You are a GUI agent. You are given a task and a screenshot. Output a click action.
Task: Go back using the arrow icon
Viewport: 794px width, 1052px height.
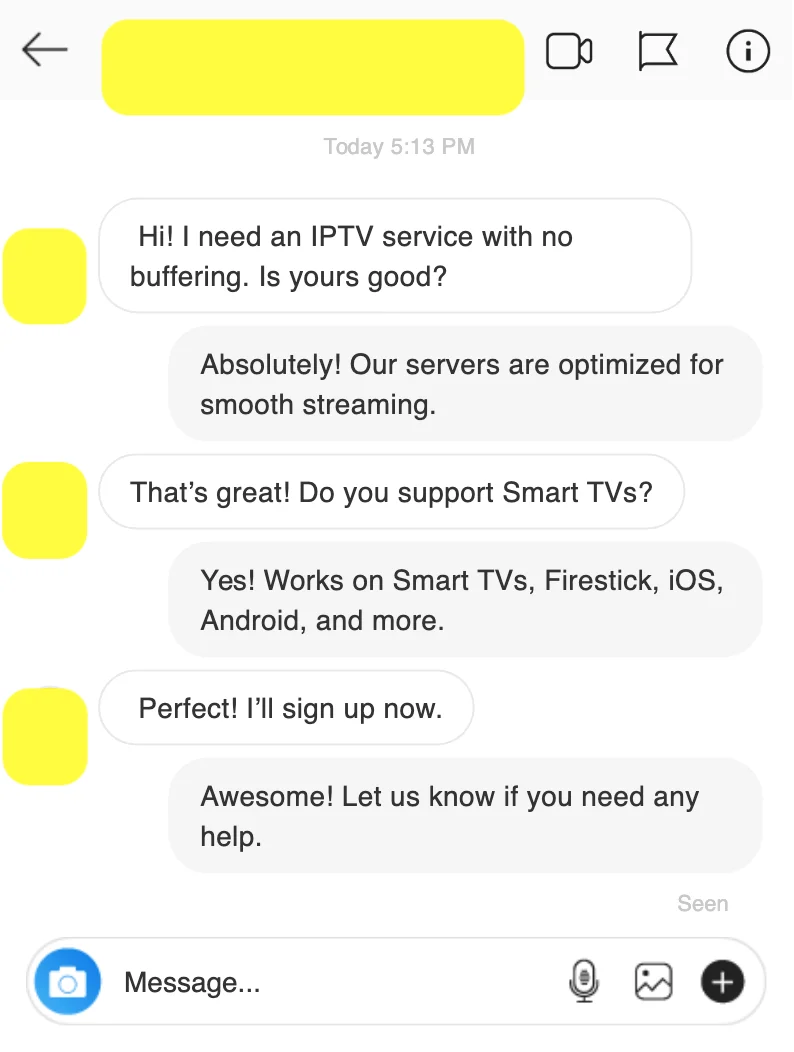pos(45,50)
